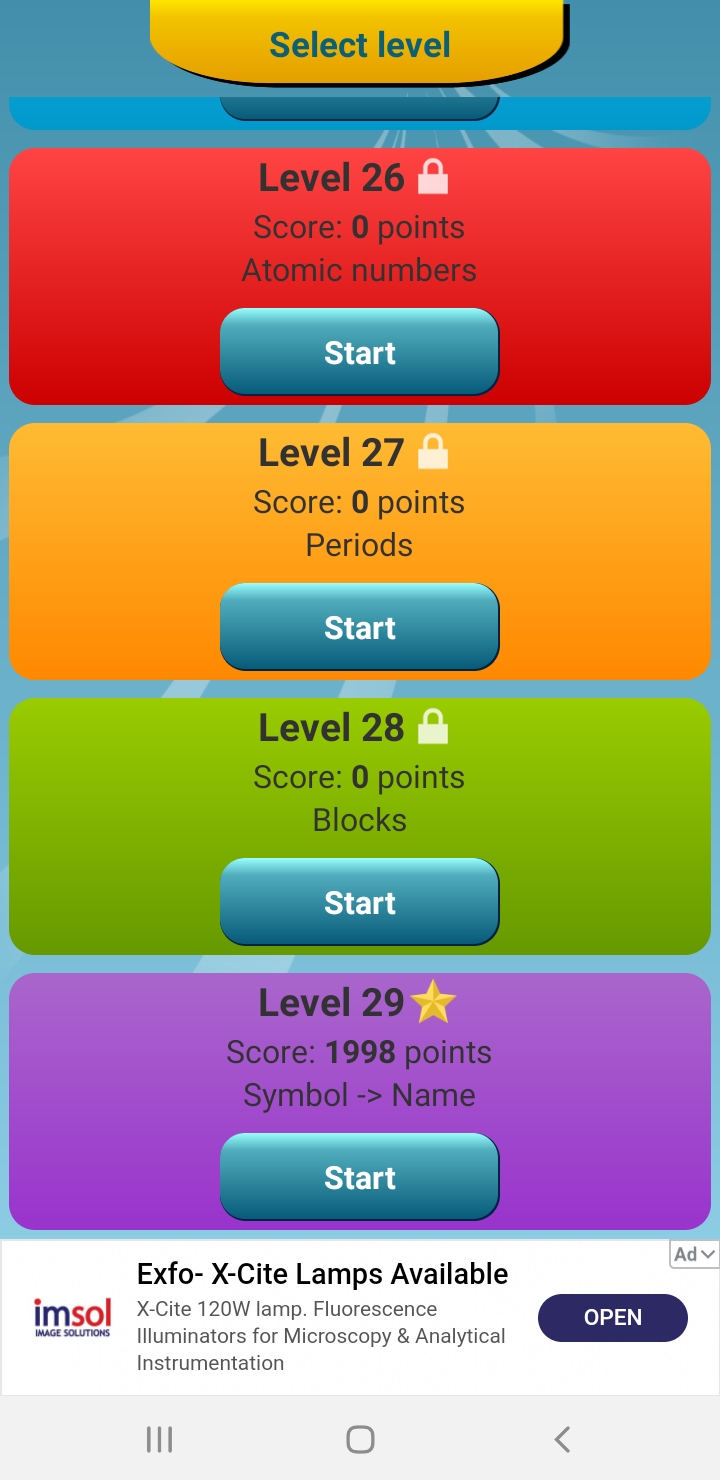Start Level 29 Symbol -> Name
Viewport: 720px width, 1480px height.
coord(359,1177)
